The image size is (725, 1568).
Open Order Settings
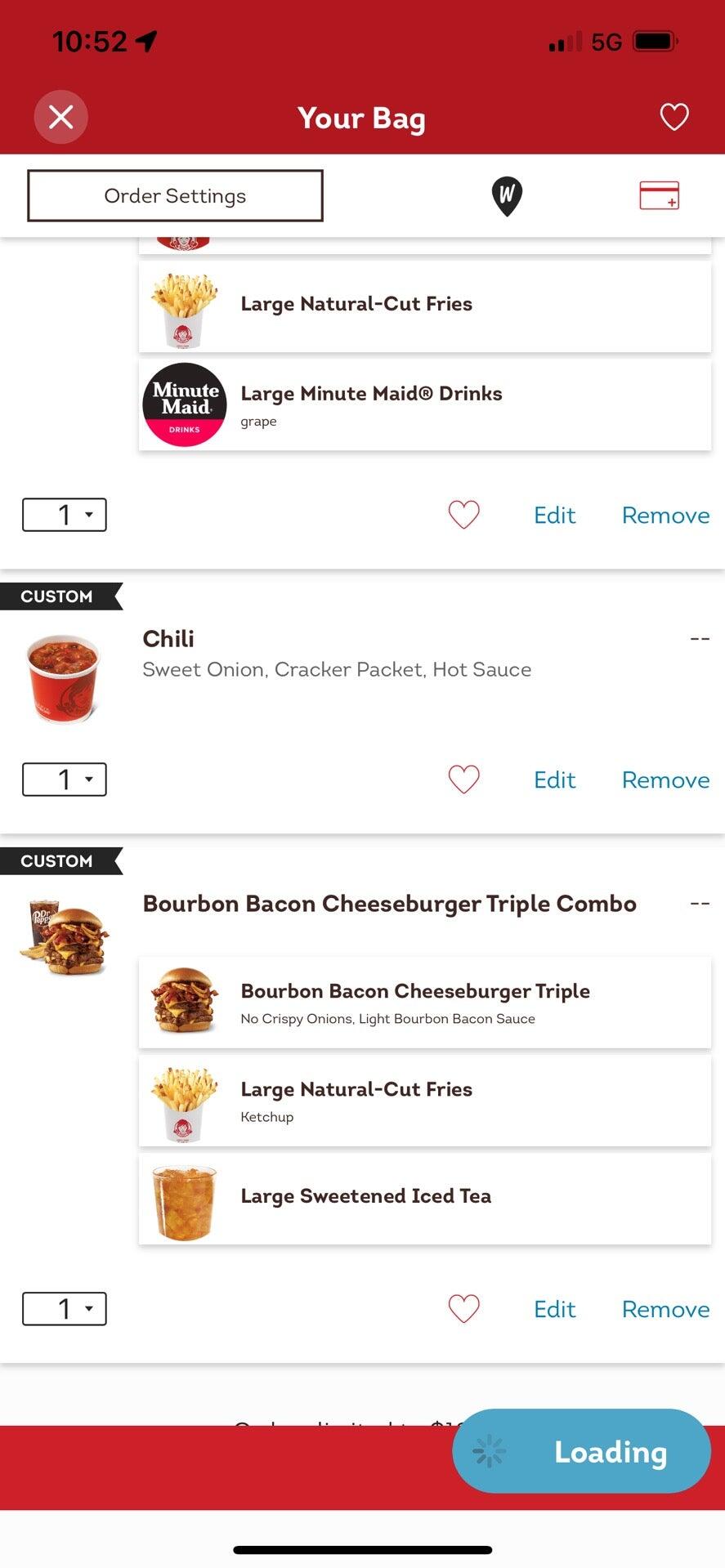175,196
